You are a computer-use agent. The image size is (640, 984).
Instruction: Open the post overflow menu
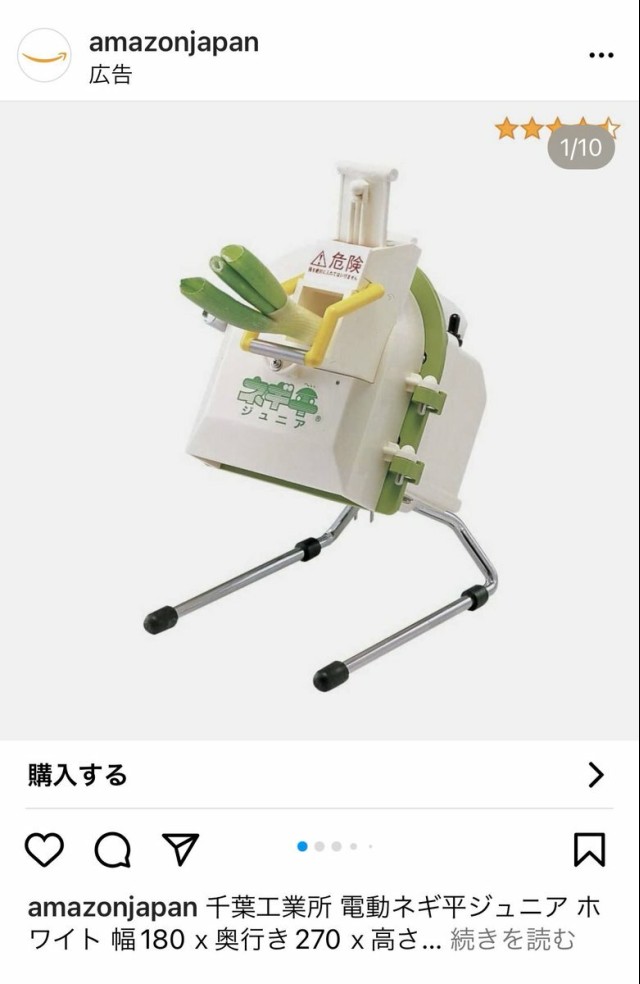[600, 56]
